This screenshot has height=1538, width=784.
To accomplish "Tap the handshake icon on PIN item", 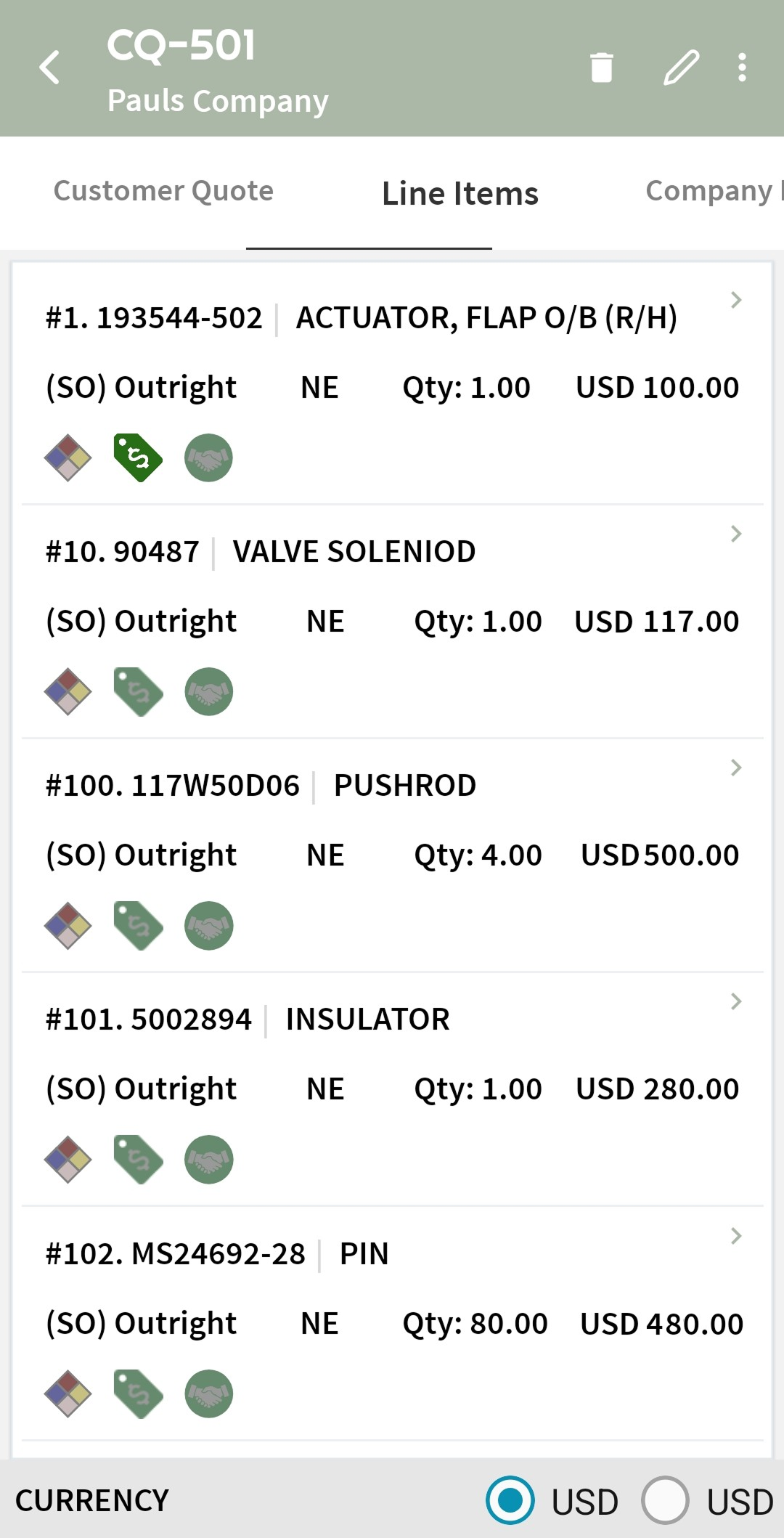I will click(x=208, y=1393).
